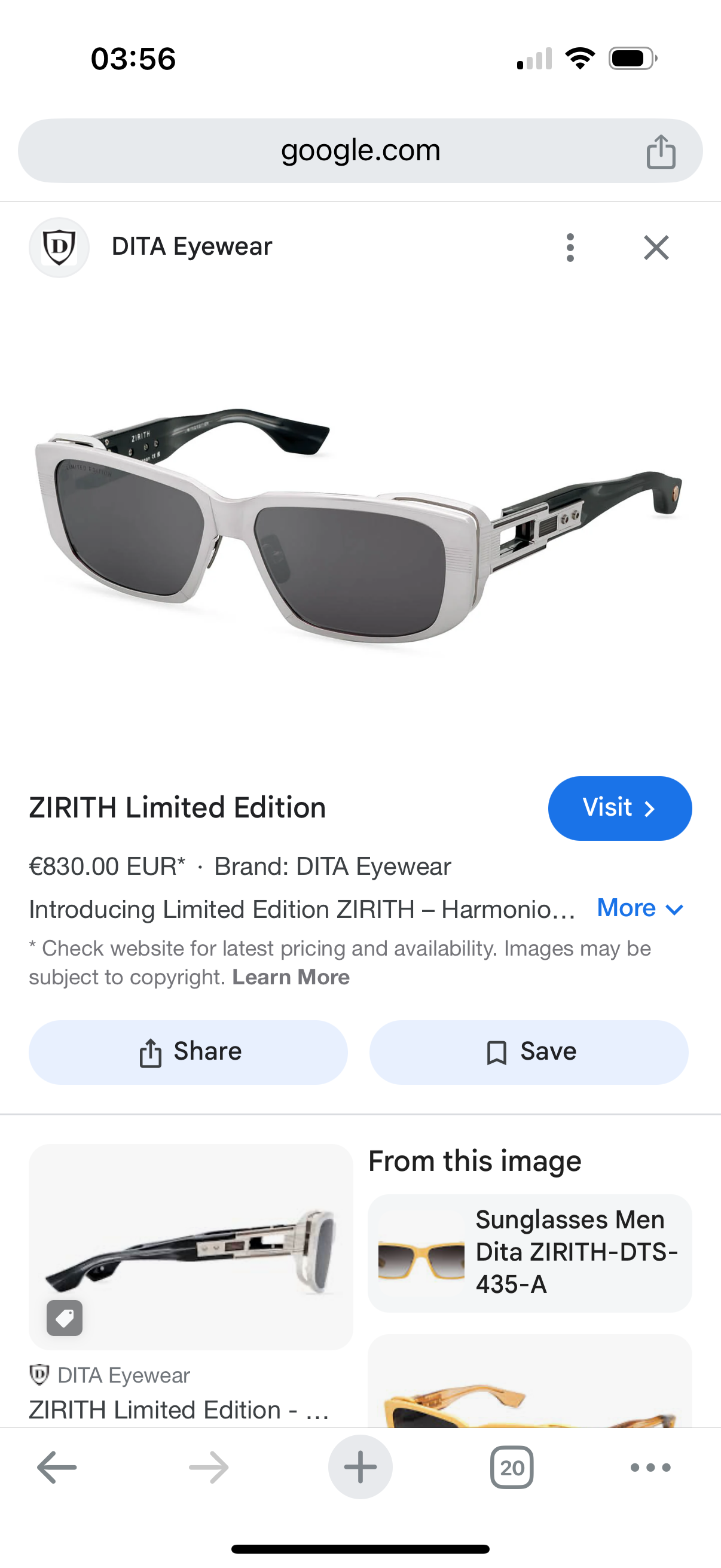
Task: Expand the description with More
Action: [x=640, y=908]
